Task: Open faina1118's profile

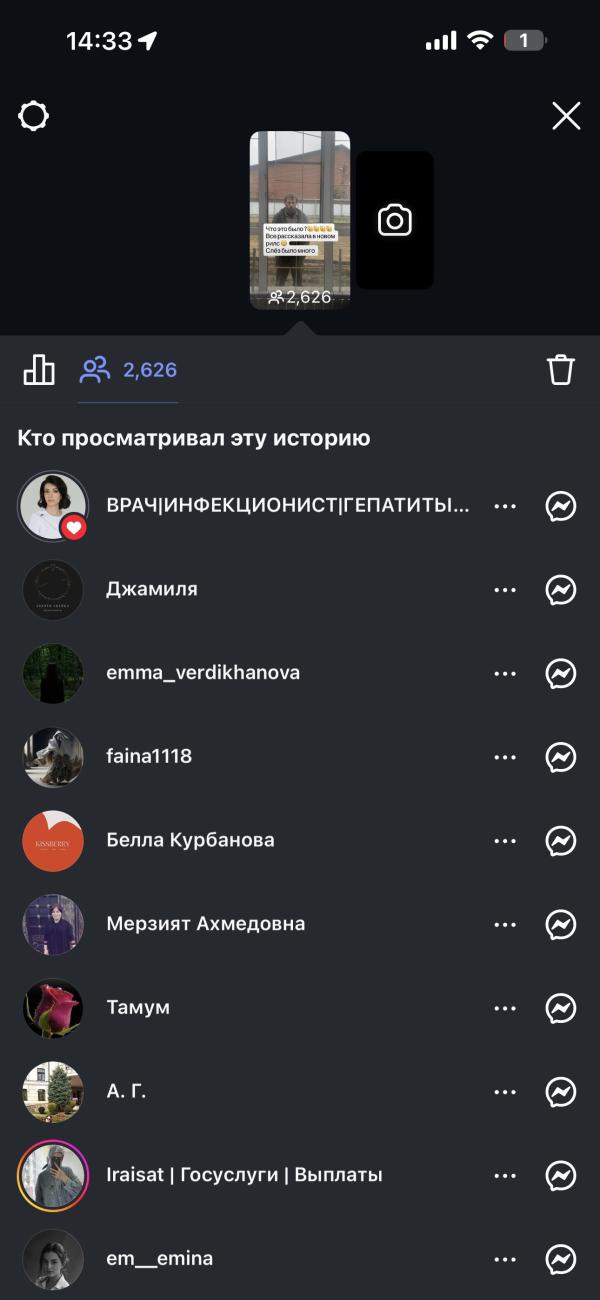Action: click(x=149, y=757)
